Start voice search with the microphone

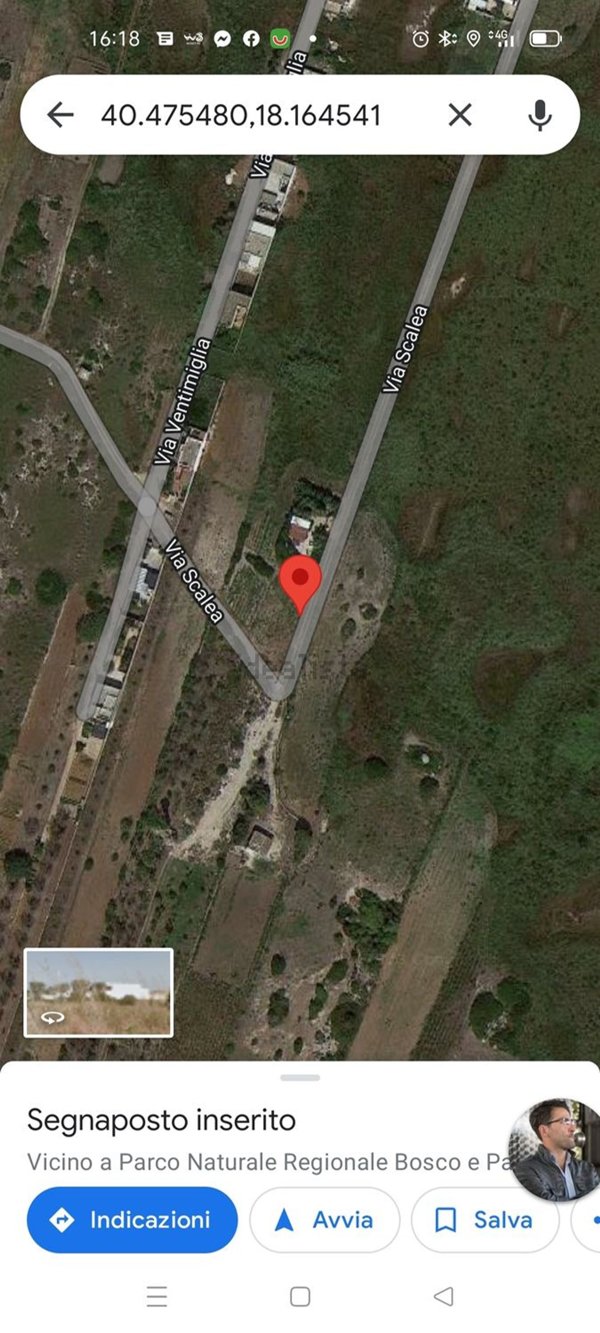click(x=540, y=115)
